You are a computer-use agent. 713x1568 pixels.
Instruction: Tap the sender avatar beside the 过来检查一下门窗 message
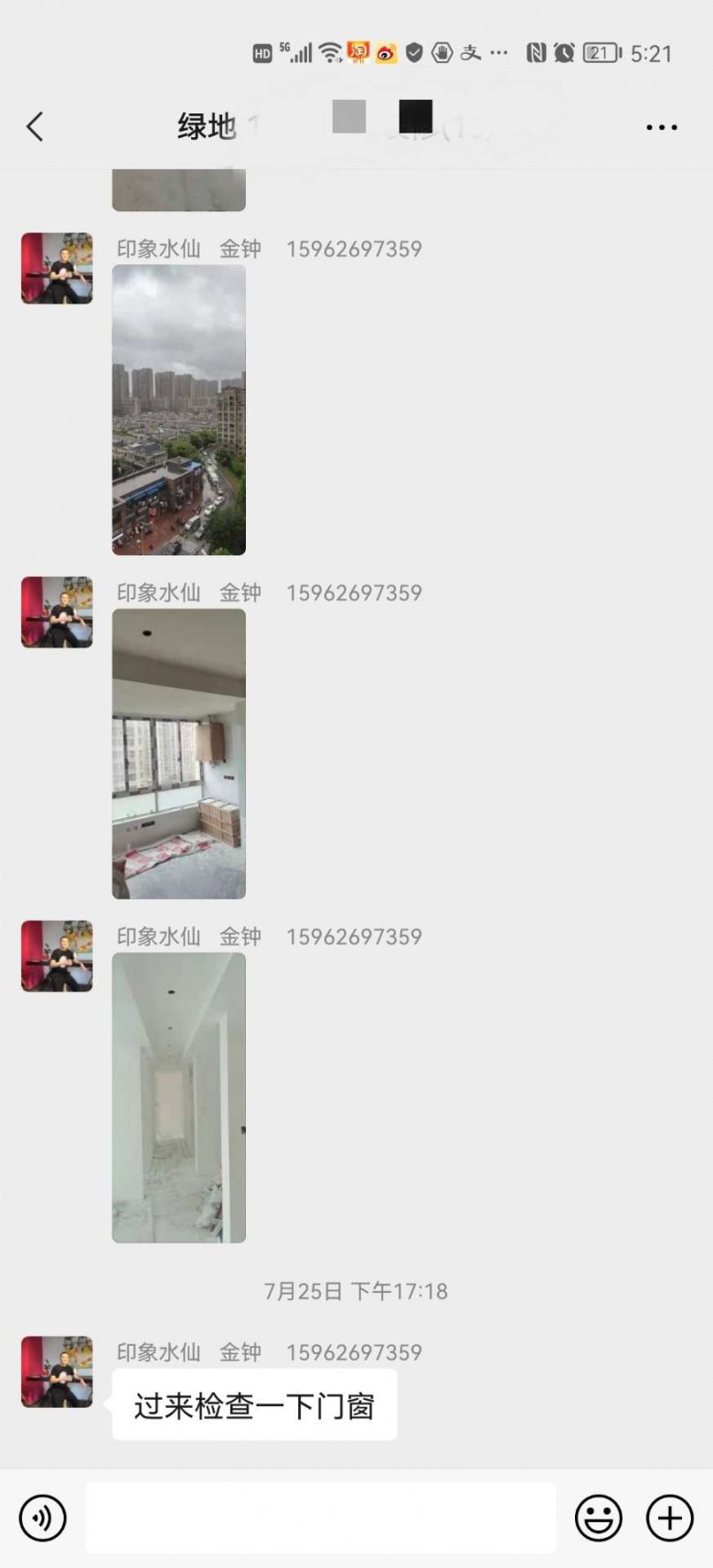(x=57, y=1371)
